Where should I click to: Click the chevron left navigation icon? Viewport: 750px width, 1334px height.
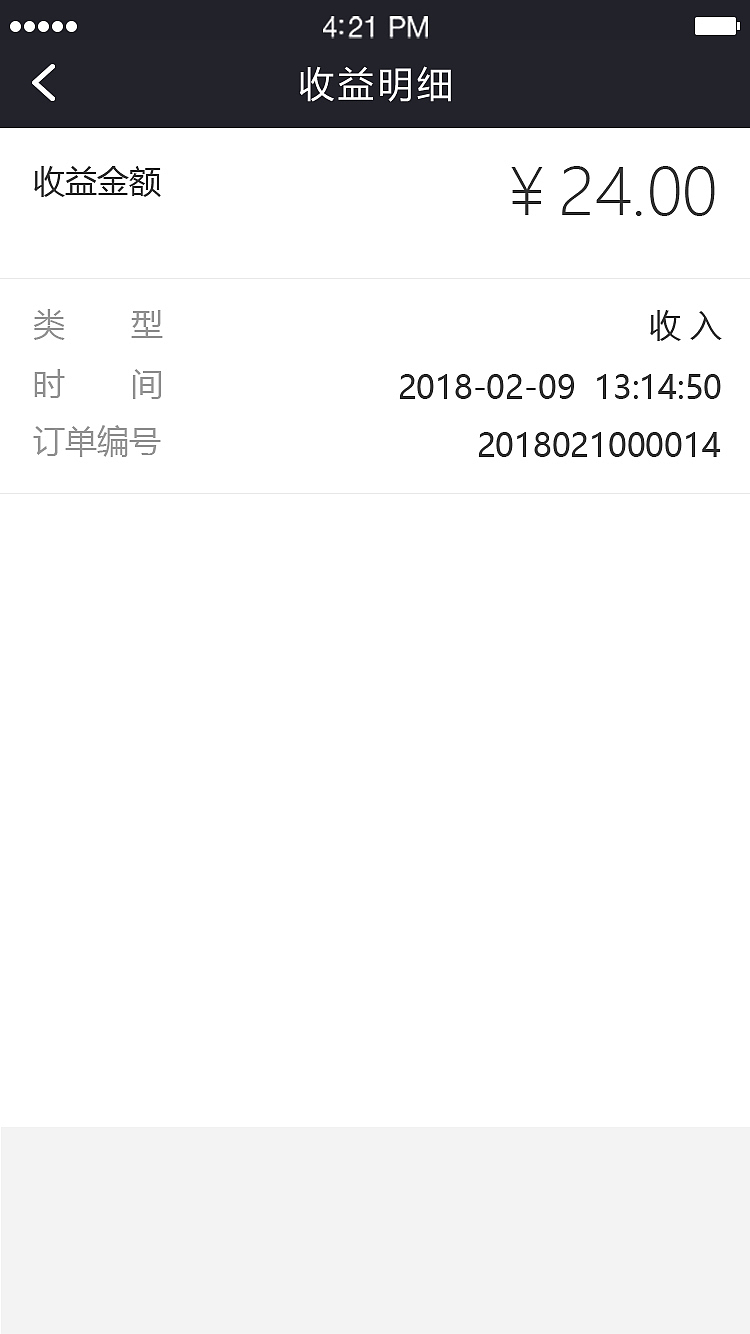(43, 83)
